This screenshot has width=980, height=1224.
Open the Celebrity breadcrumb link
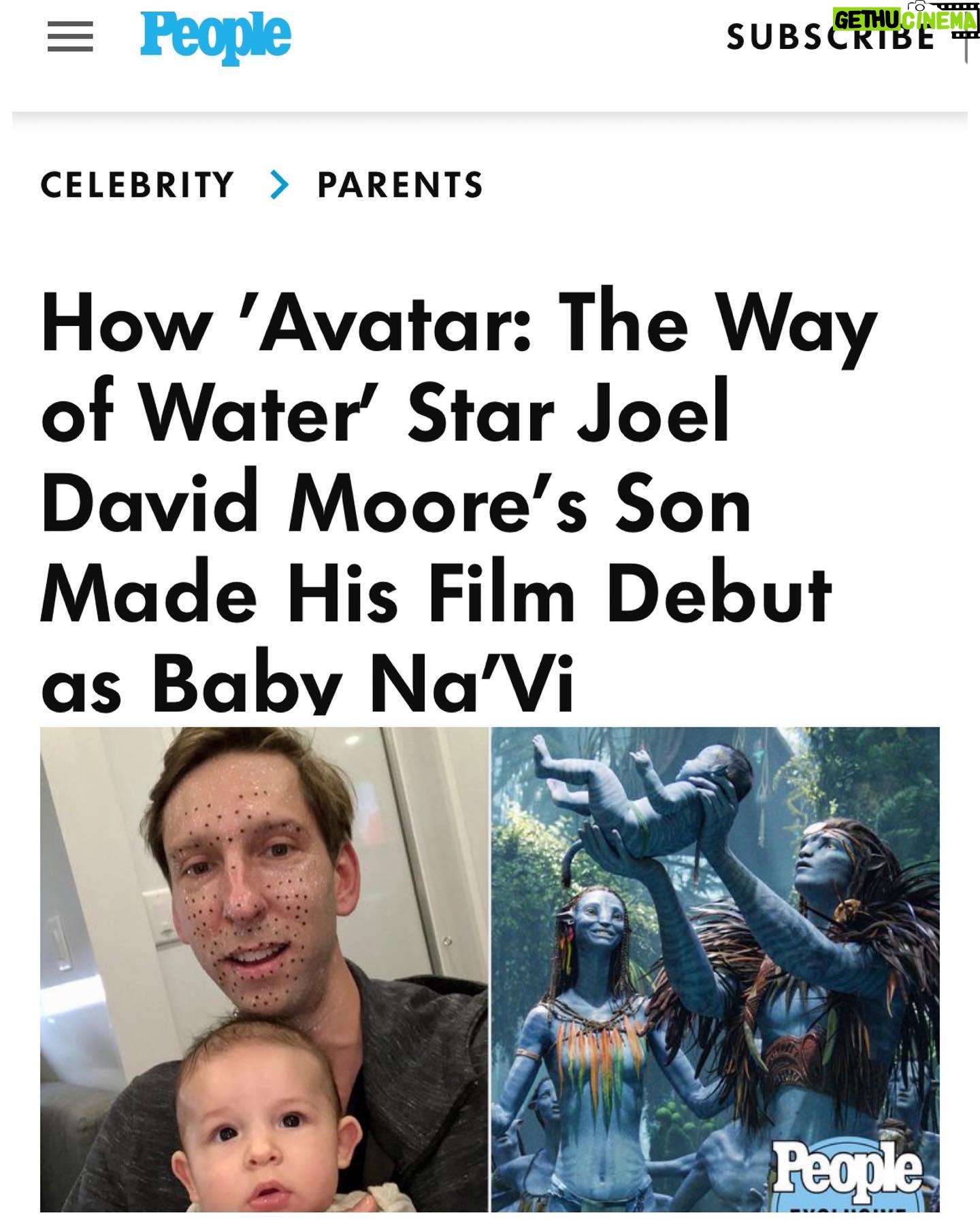tap(137, 185)
